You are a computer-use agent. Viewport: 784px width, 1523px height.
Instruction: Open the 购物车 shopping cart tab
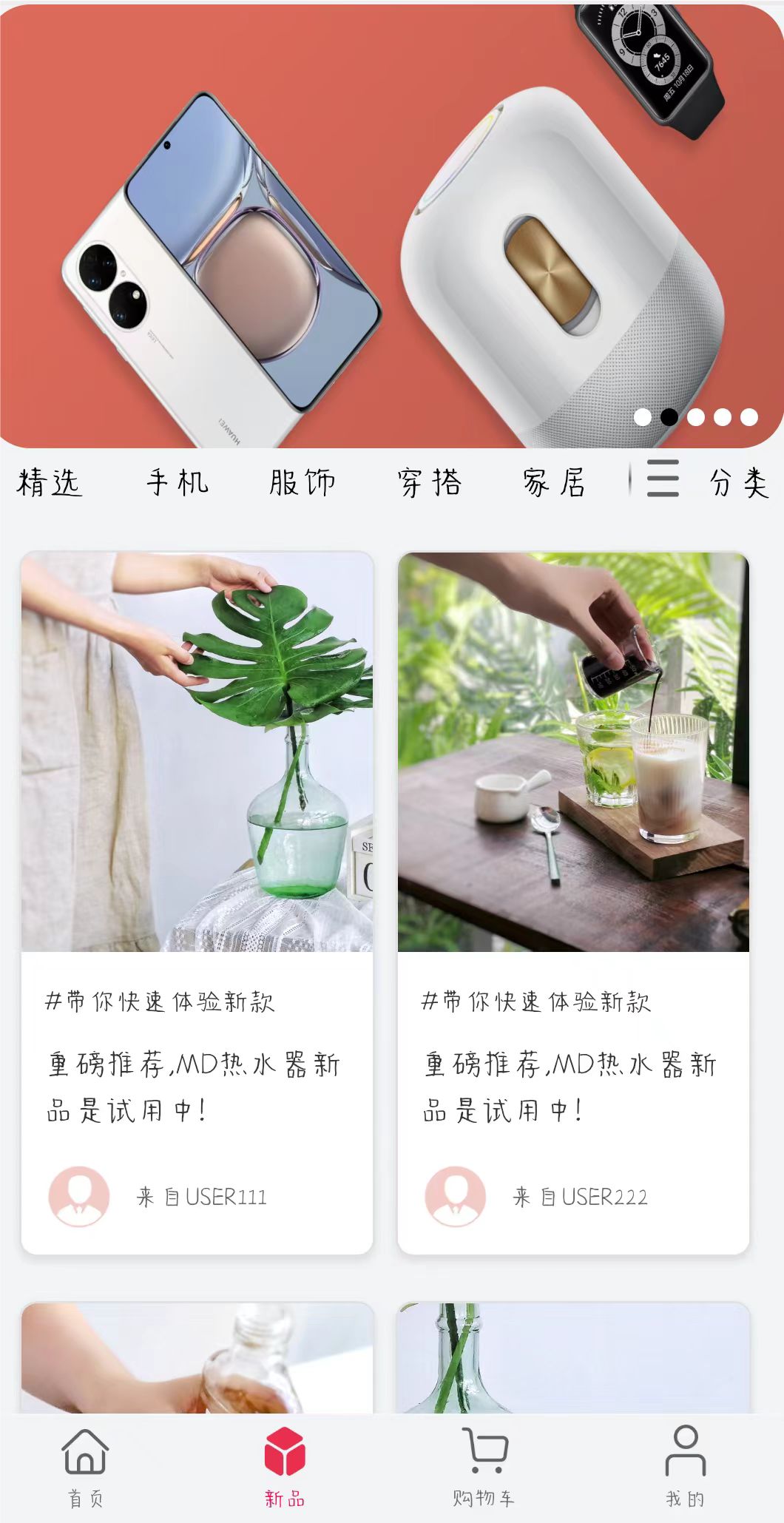(484, 1467)
